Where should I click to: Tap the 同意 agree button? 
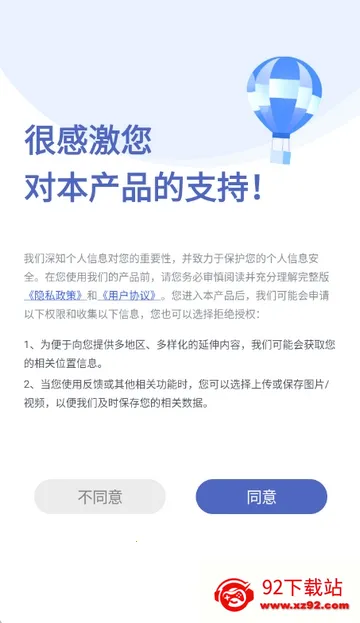261,497
